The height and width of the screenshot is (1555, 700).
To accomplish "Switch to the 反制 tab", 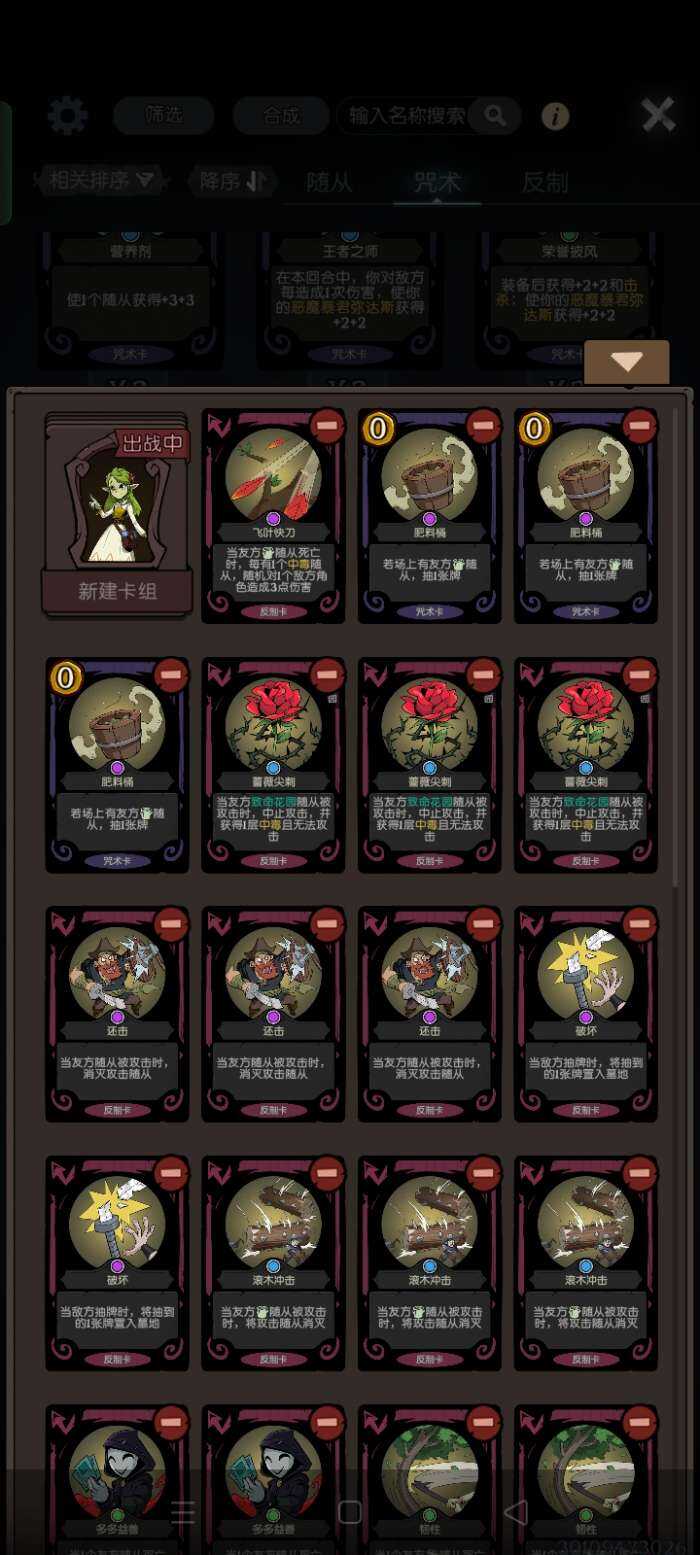I will 545,182.
